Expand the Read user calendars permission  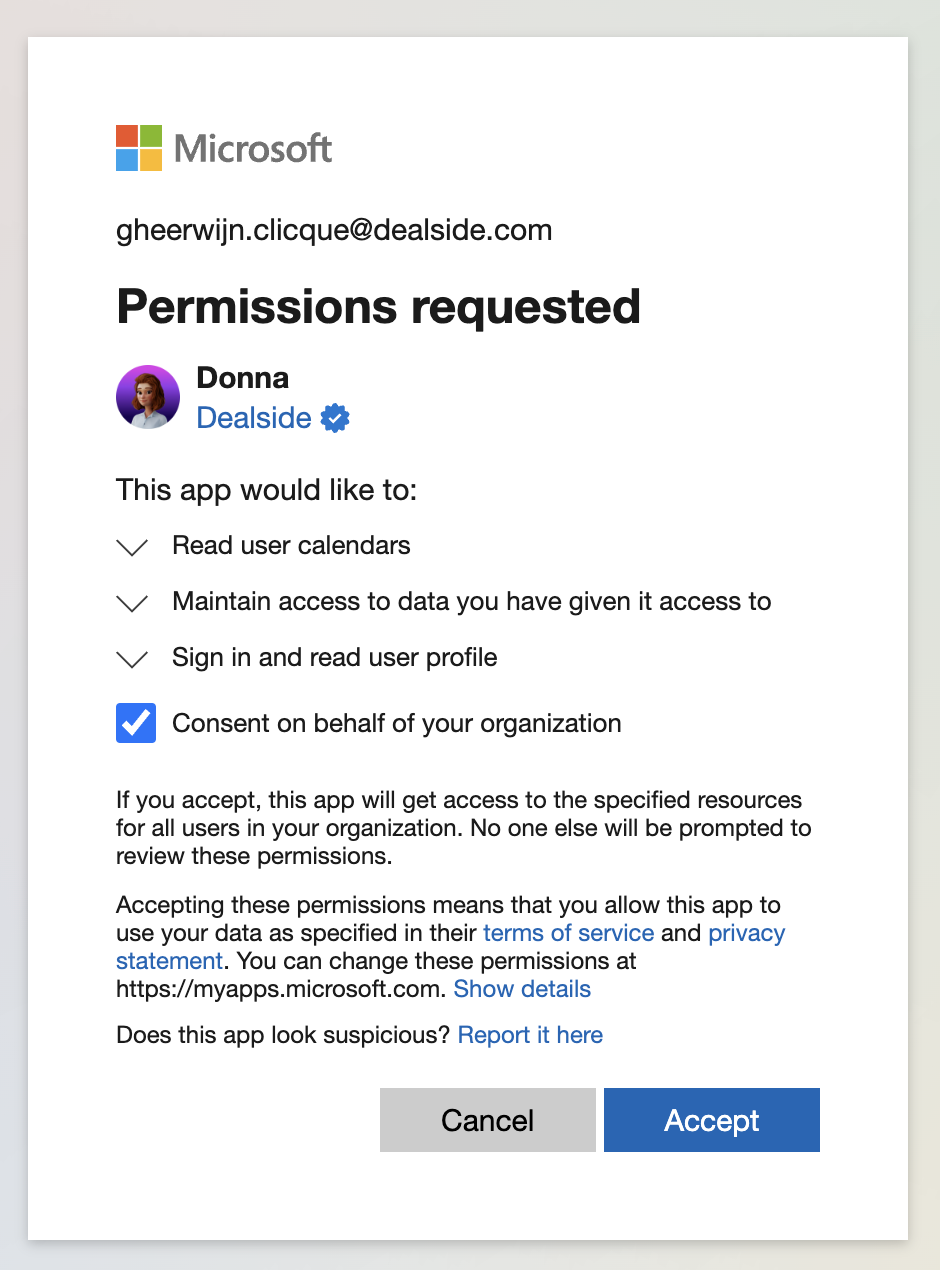point(132,547)
